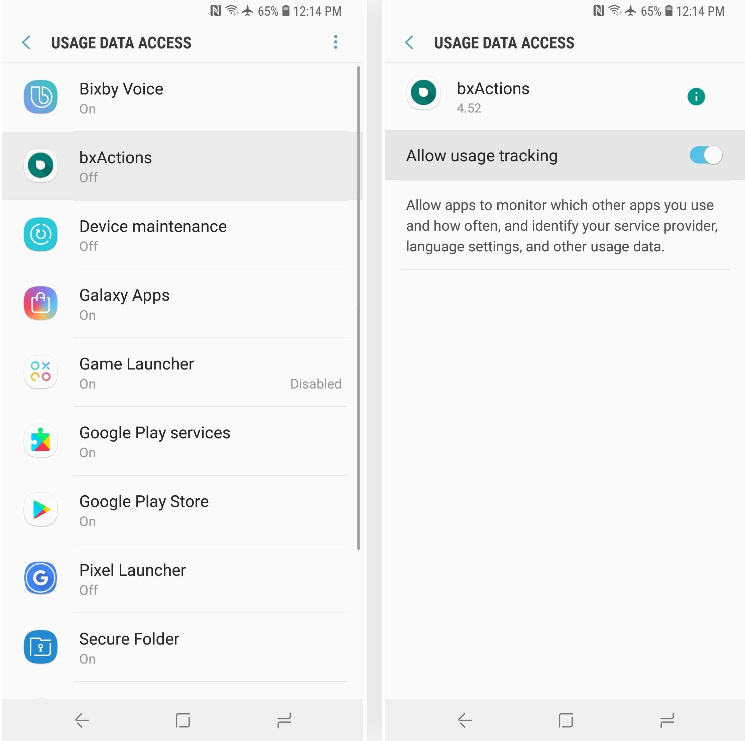
Task: Open the overflow menu with three dots
Action: pos(335,42)
